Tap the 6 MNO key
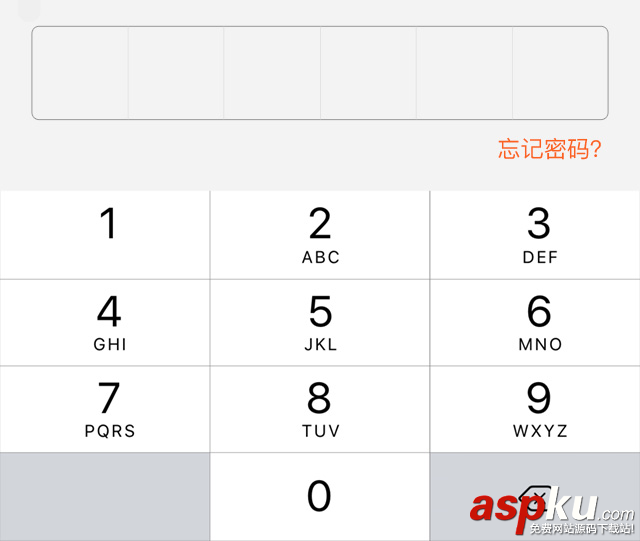 (537, 322)
